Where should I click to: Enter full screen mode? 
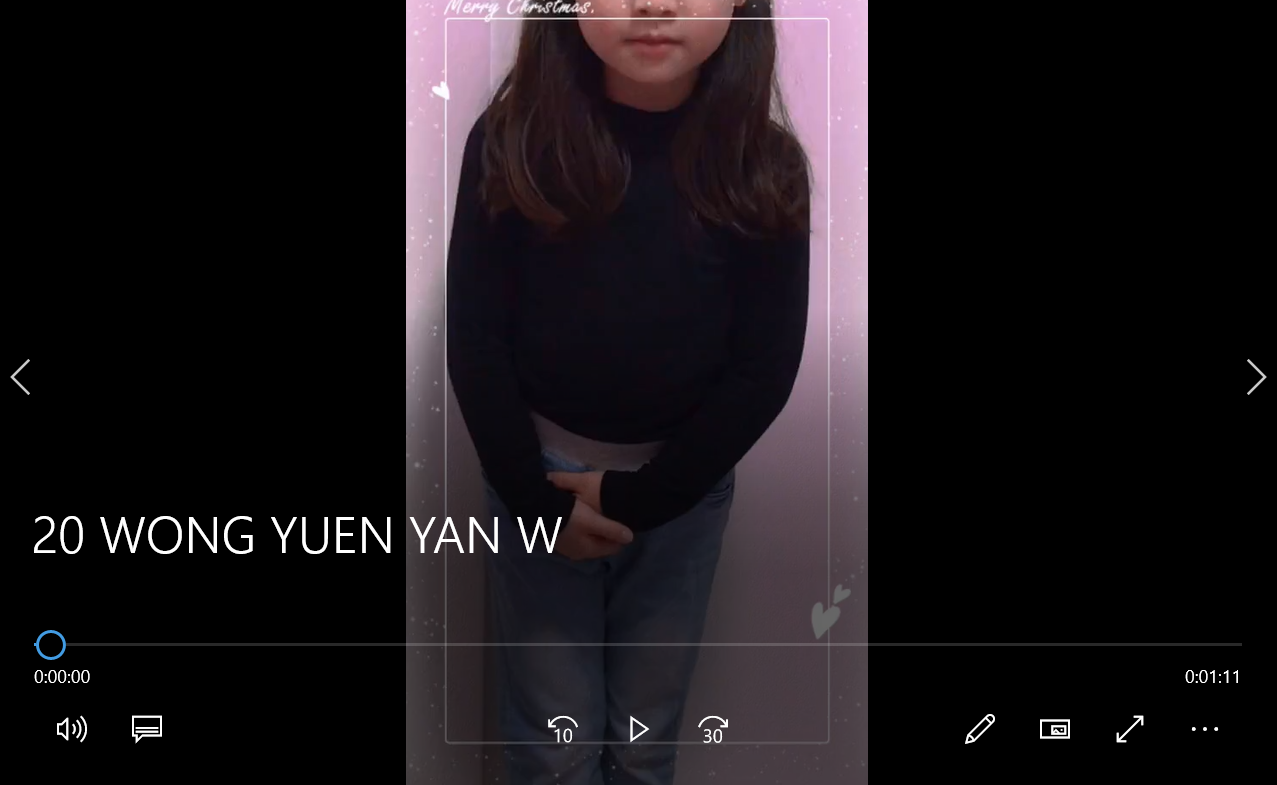coord(1130,729)
